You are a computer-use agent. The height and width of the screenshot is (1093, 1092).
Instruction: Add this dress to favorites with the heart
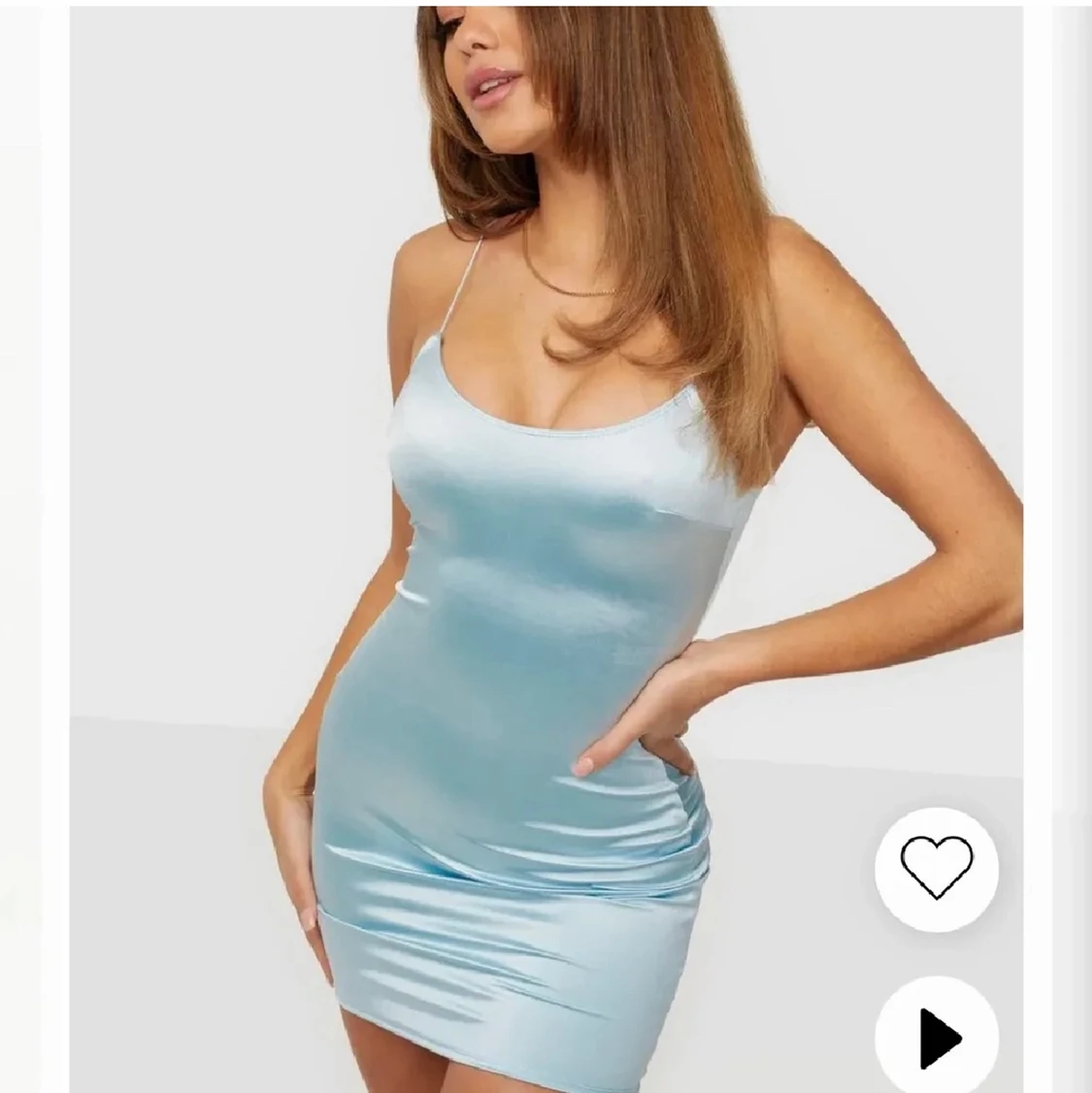pyautogui.click(x=936, y=866)
